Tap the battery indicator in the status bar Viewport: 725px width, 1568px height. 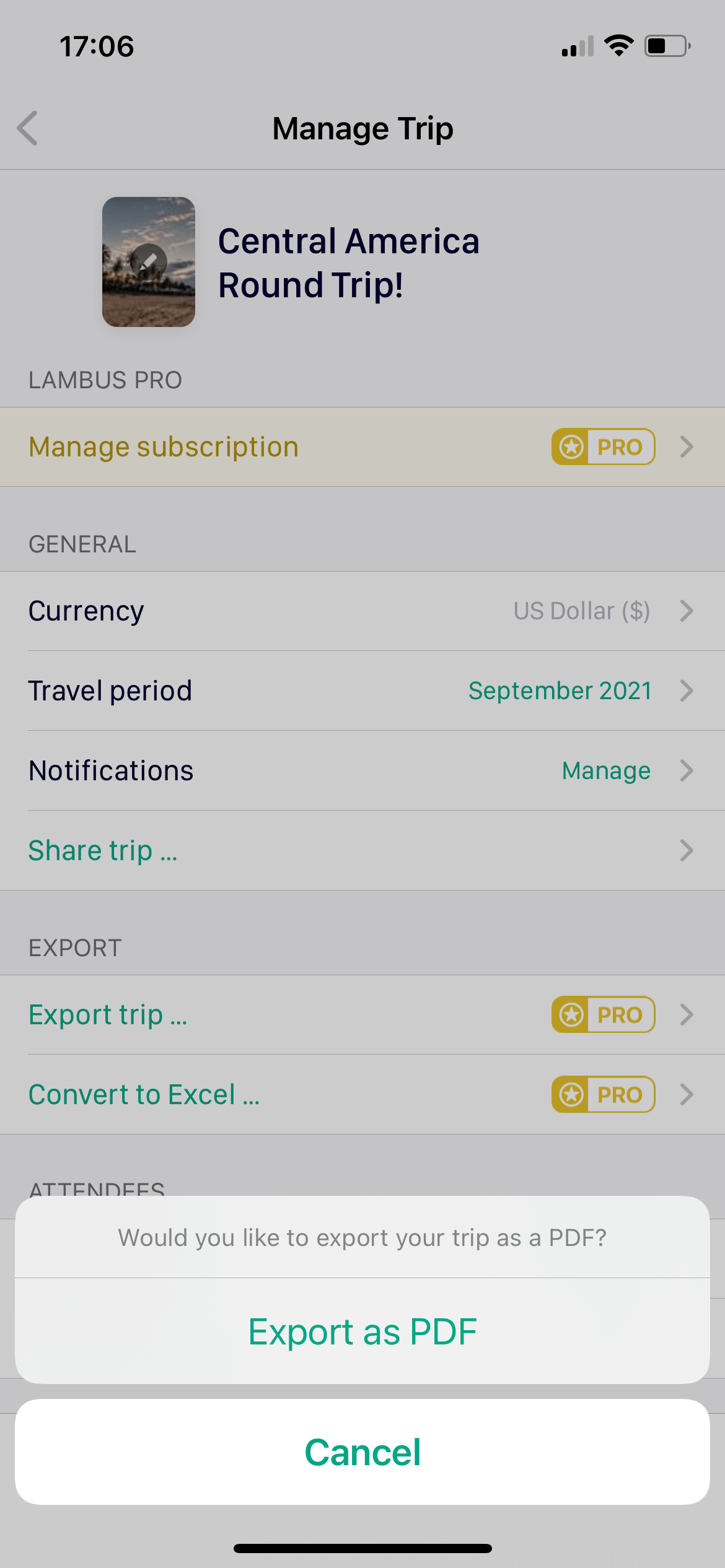666,45
